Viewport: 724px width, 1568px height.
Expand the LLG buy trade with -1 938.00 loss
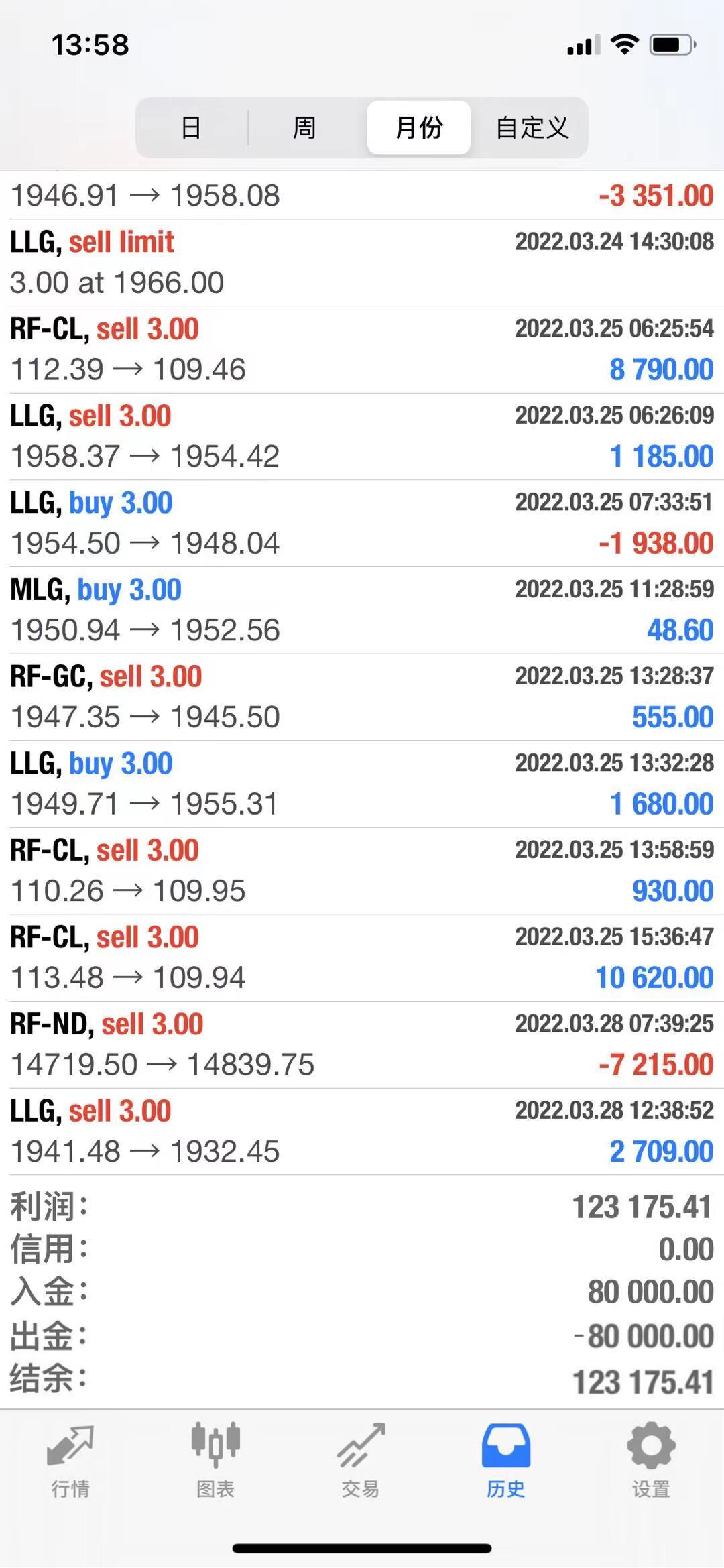click(362, 523)
